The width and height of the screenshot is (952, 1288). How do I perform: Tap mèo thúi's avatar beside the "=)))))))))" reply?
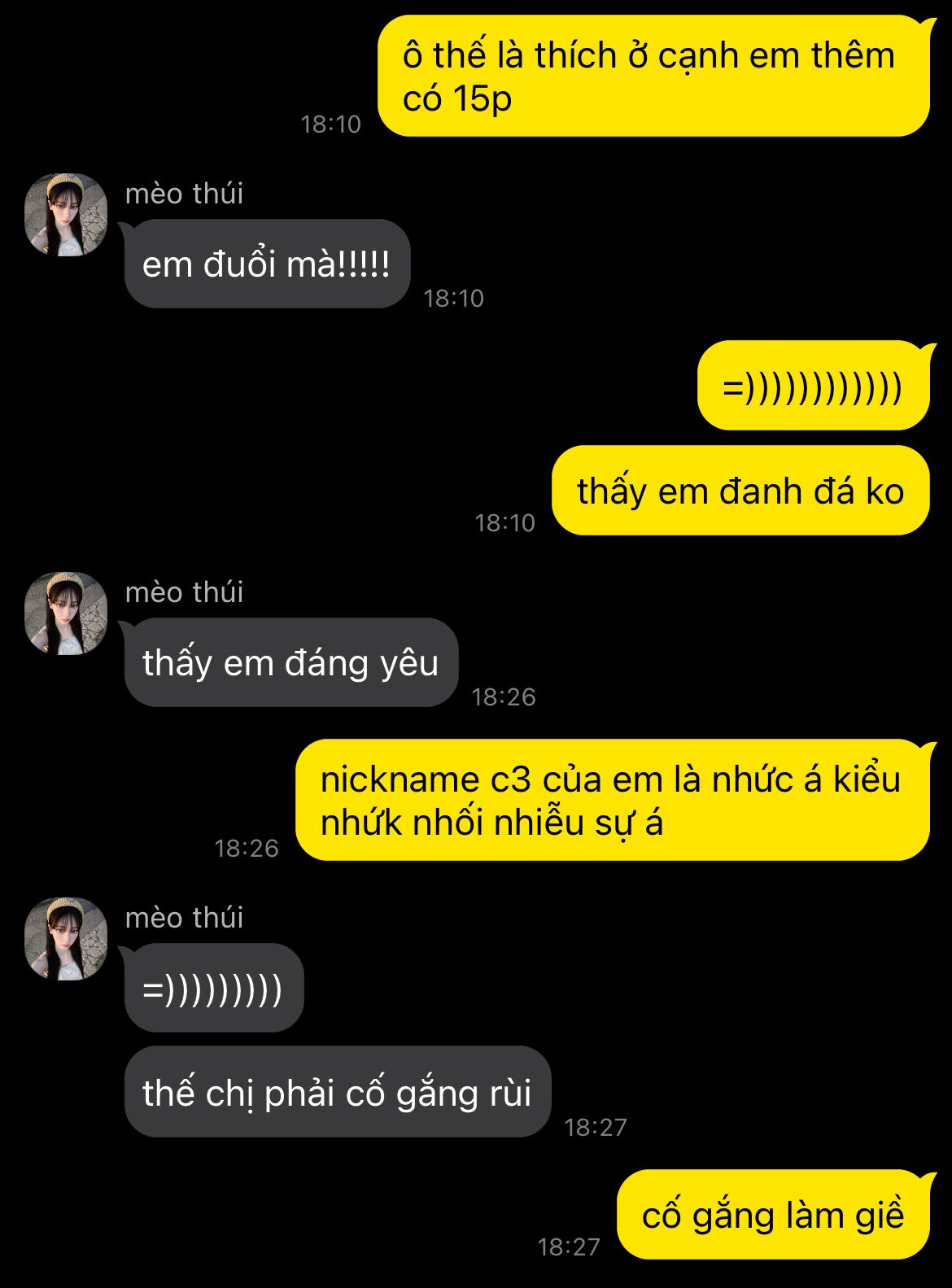pyautogui.click(x=66, y=939)
